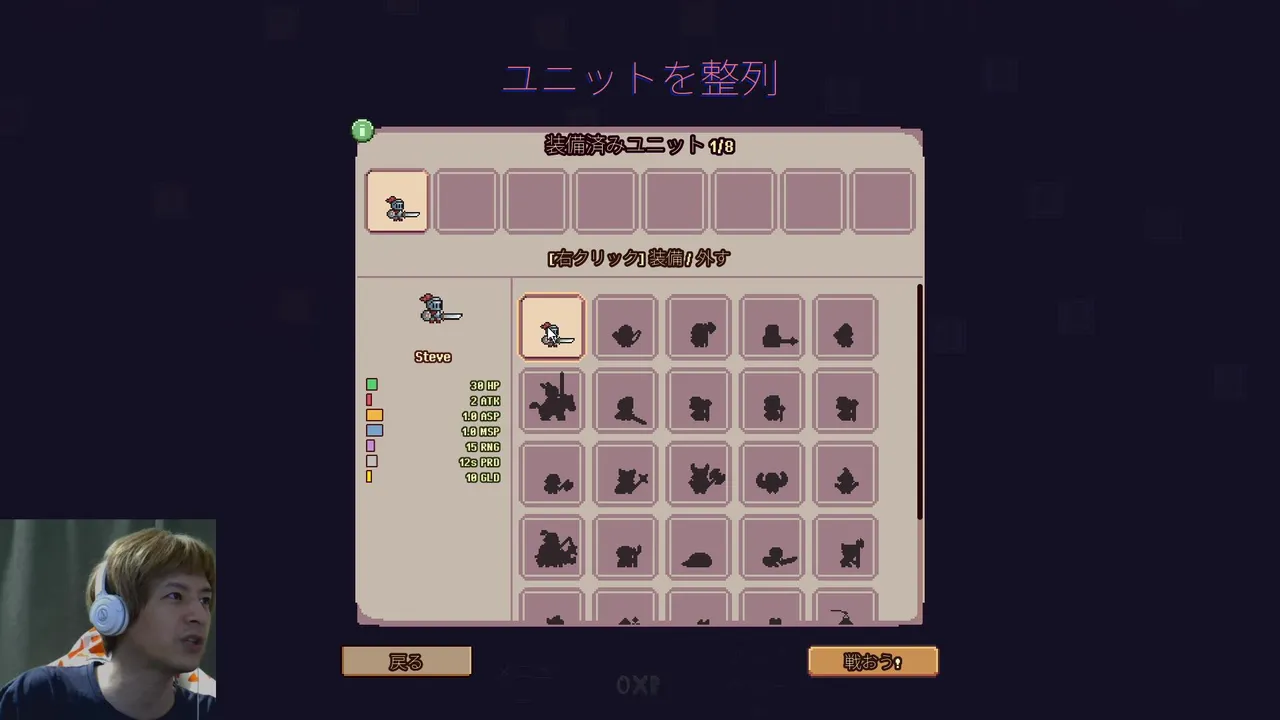
Task: Select the Steve knight unit in grid
Action: pyautogui.click(x=551, y=327)
